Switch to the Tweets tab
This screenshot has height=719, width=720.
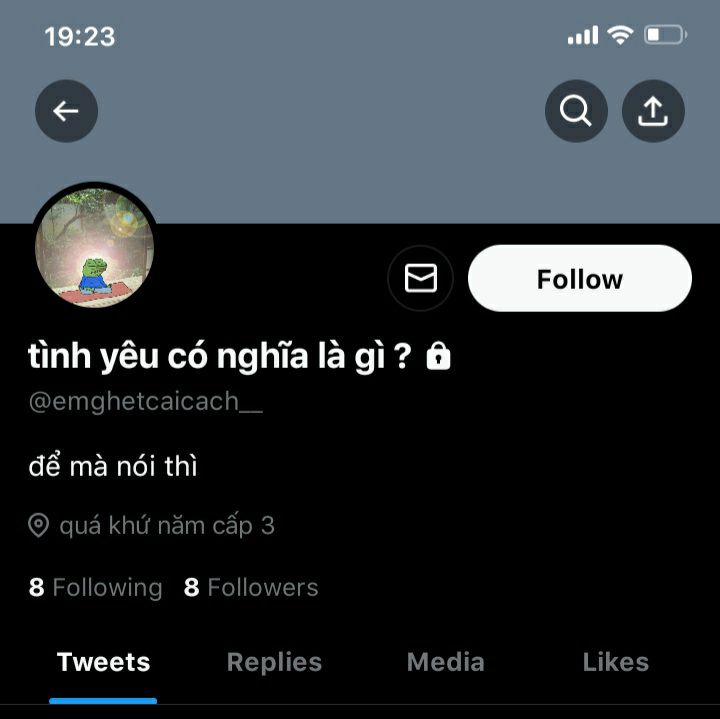click(103, 662)
